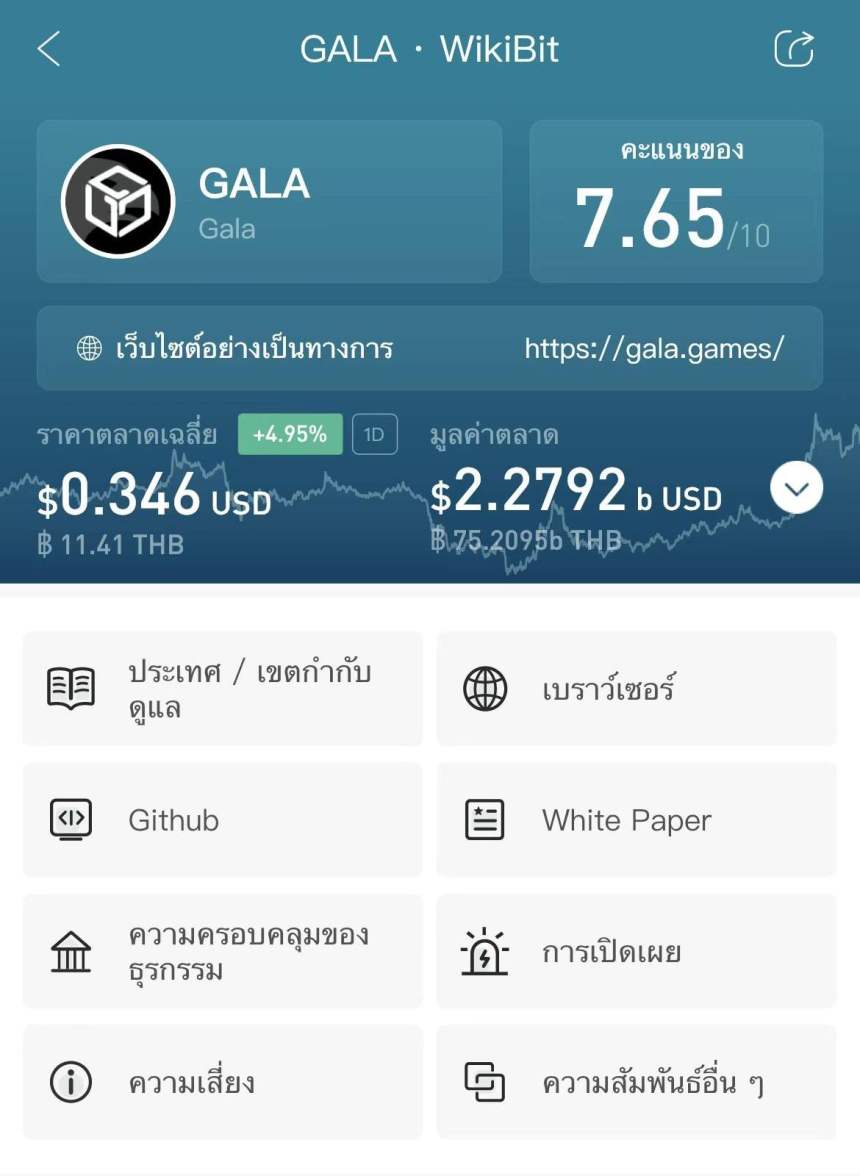Image resolution: width=860 pixels, height=1176 pixels.
Task: Go back using the top-left arrow
Action: (48, 49)
